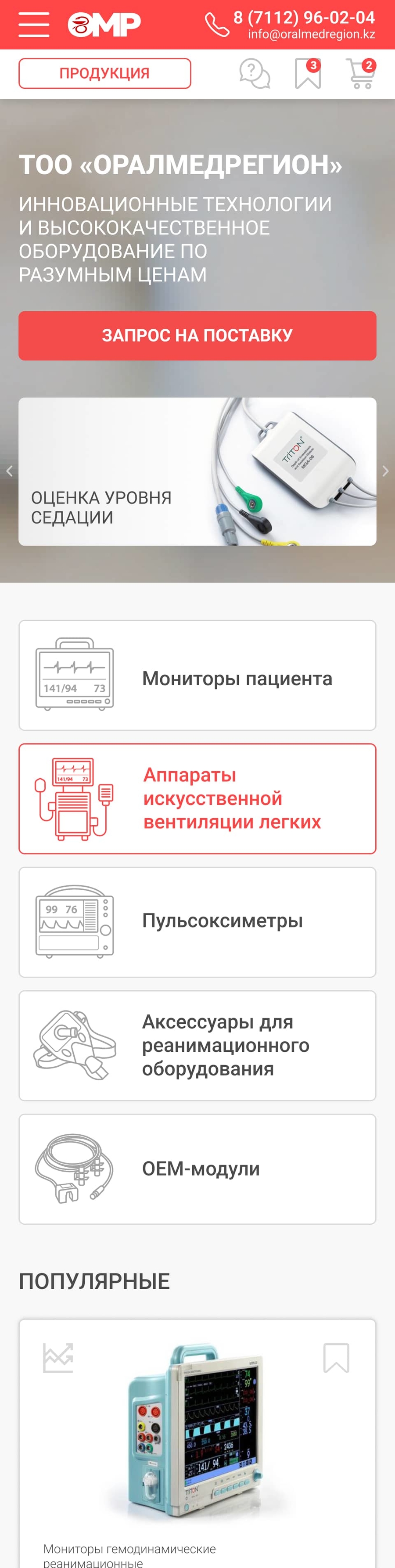Viewport: 395px width, 1568px height.
Task: Open the hamburger menu
Action: (x=33, y=24)
